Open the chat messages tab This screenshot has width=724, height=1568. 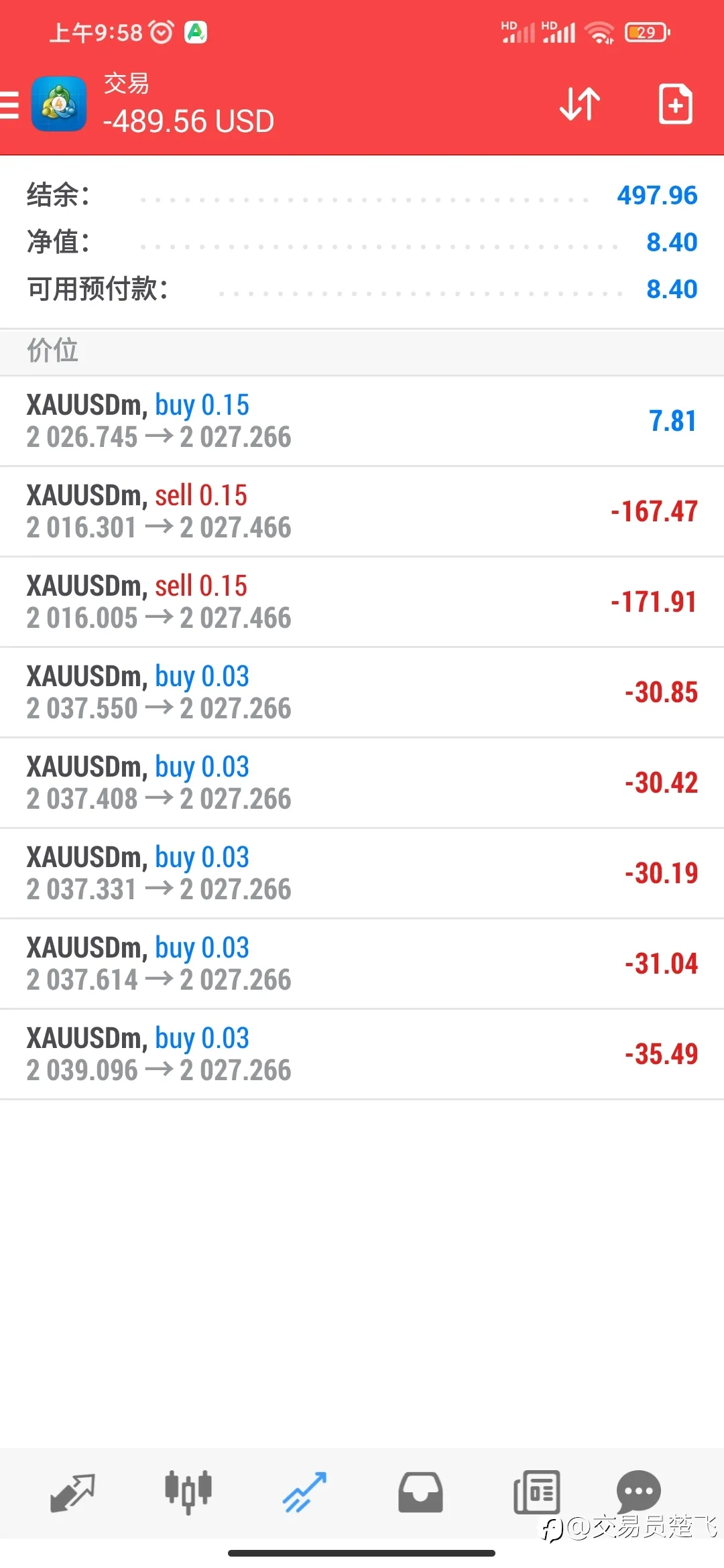coord(638,1491)
